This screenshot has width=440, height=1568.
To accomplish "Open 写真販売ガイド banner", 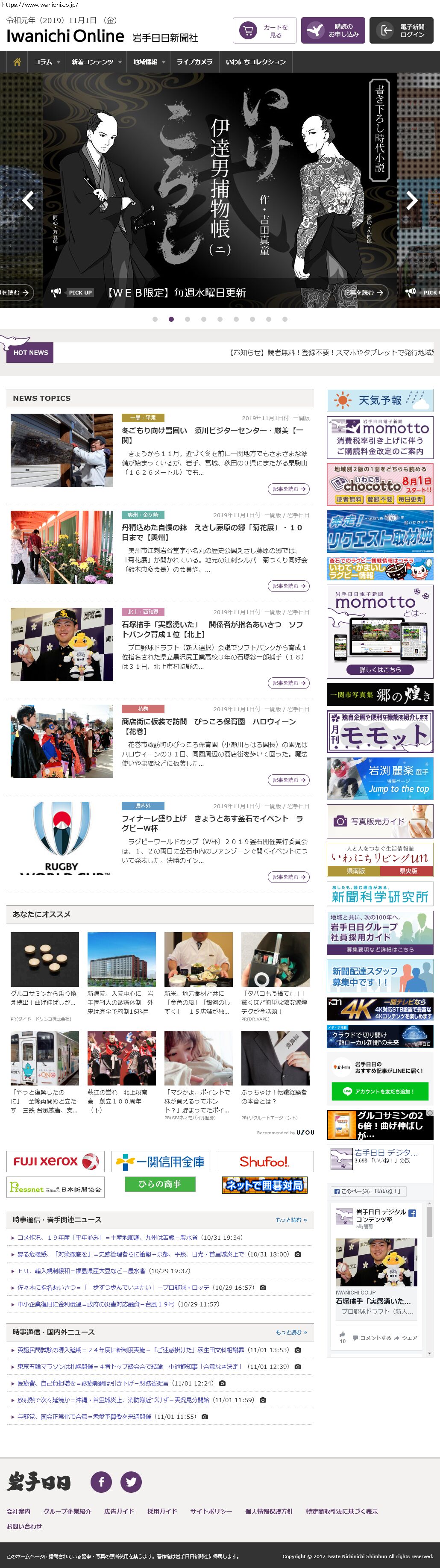I will click(380, 821).
